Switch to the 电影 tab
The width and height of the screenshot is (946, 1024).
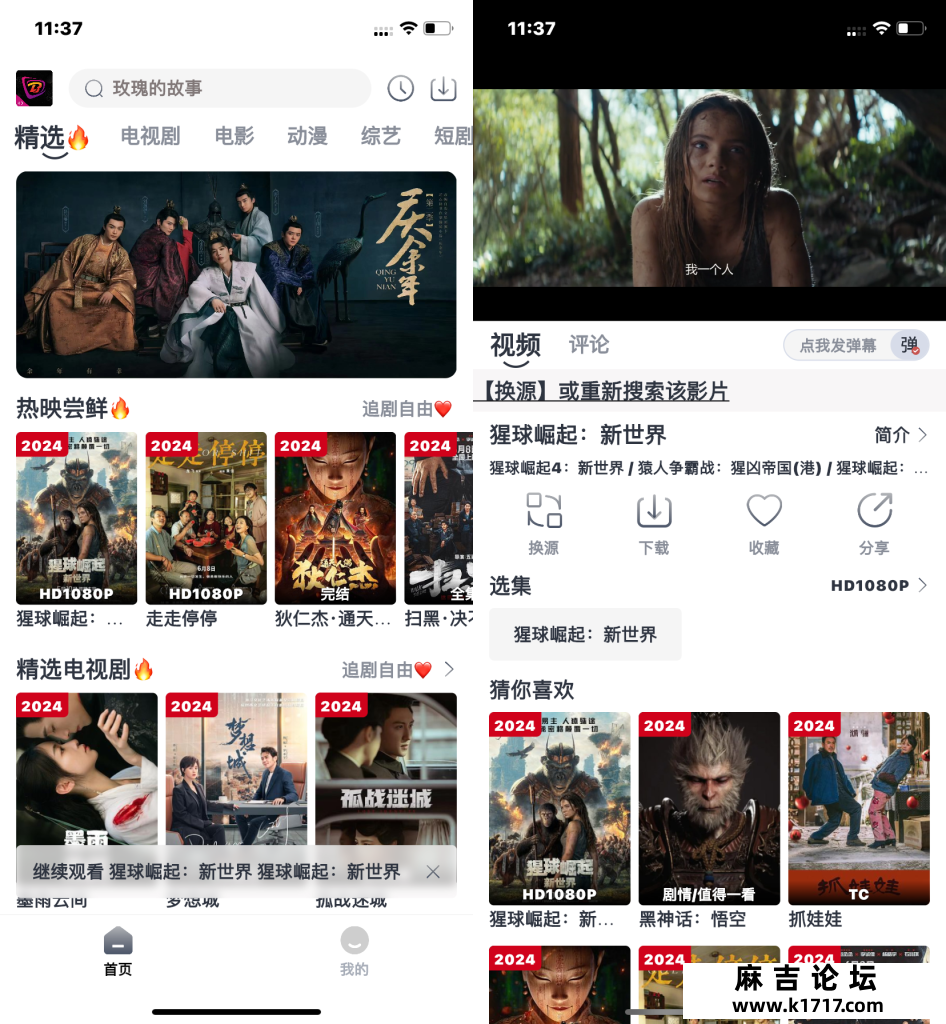pyautogui.click(x=234, y=136)
